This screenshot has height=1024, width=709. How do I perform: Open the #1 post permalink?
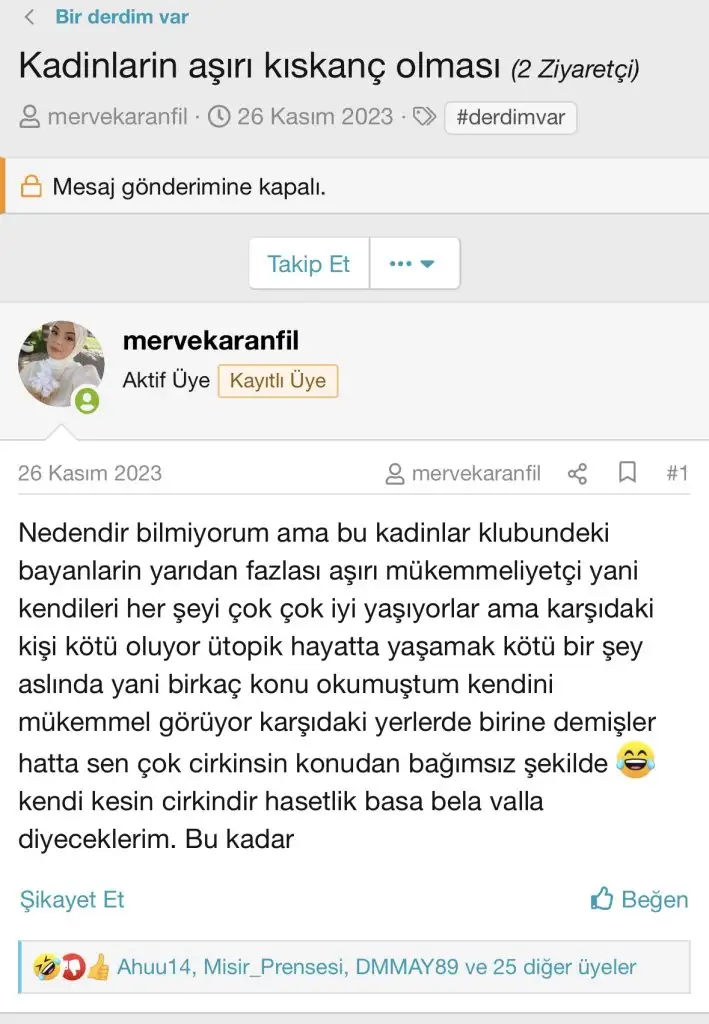coord(677,473)
